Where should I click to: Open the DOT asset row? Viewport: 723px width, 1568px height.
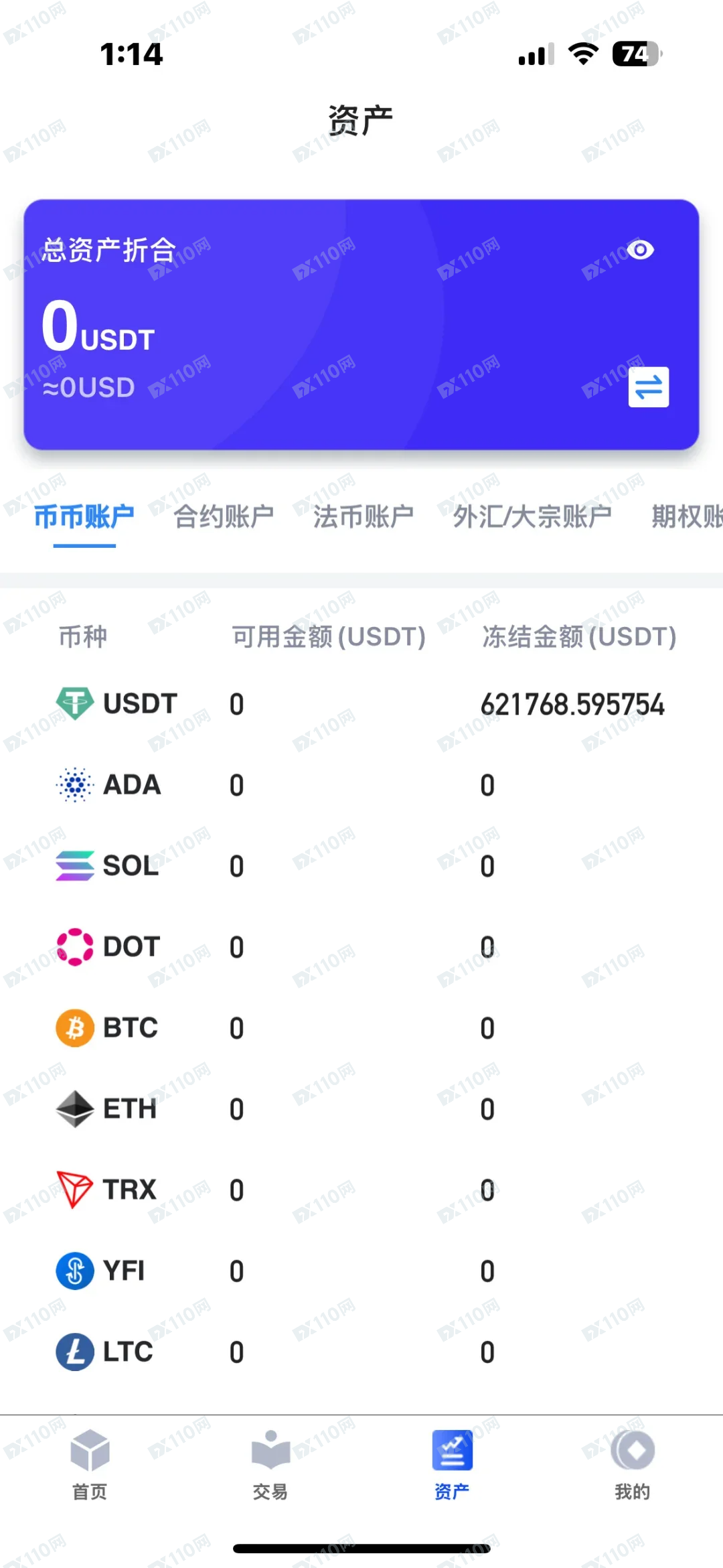tap(361, 947)
